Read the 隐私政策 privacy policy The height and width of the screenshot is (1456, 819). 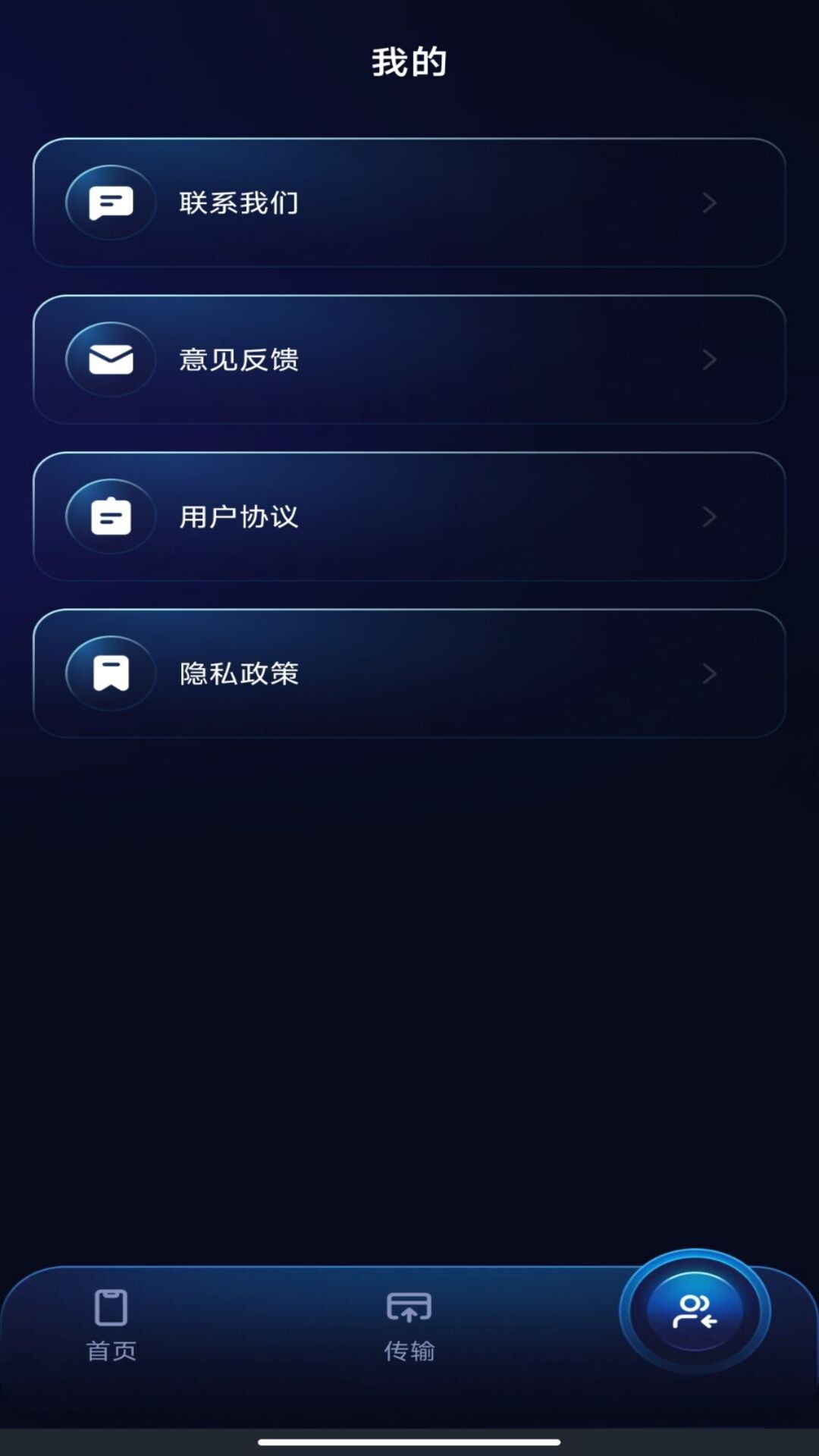coord(409,674)
